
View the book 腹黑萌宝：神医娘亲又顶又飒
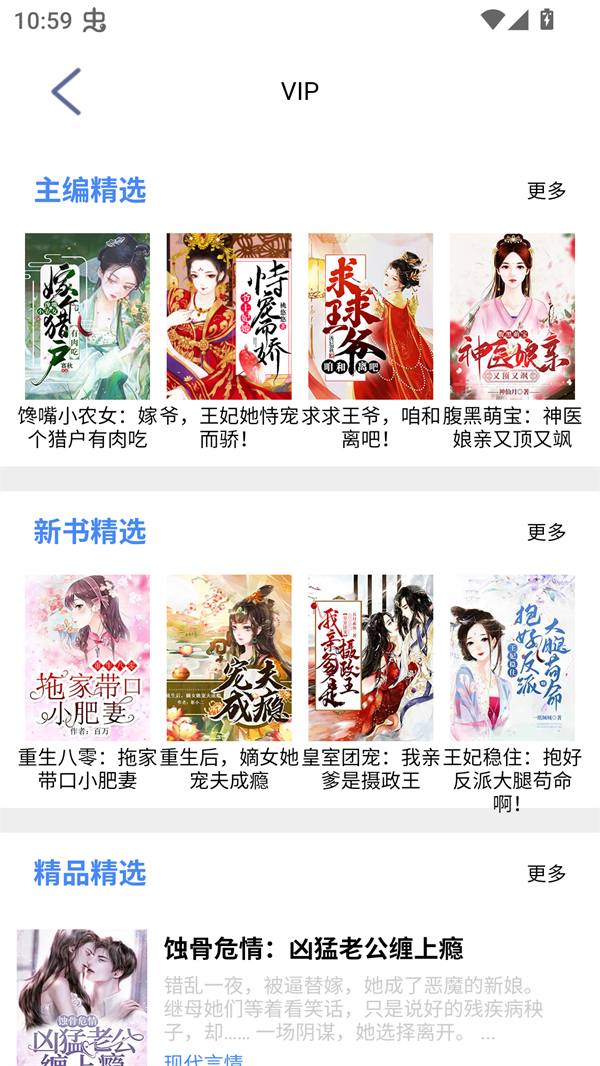tap(512, 317)
